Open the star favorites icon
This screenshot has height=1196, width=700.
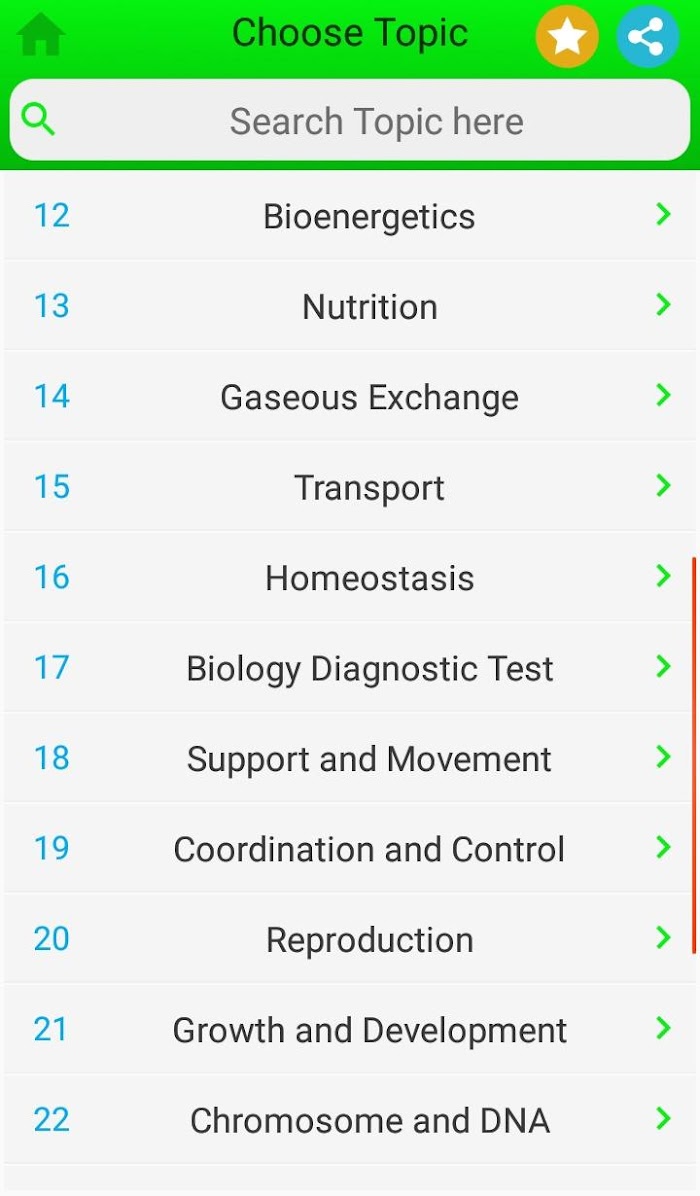click(567, 36)
